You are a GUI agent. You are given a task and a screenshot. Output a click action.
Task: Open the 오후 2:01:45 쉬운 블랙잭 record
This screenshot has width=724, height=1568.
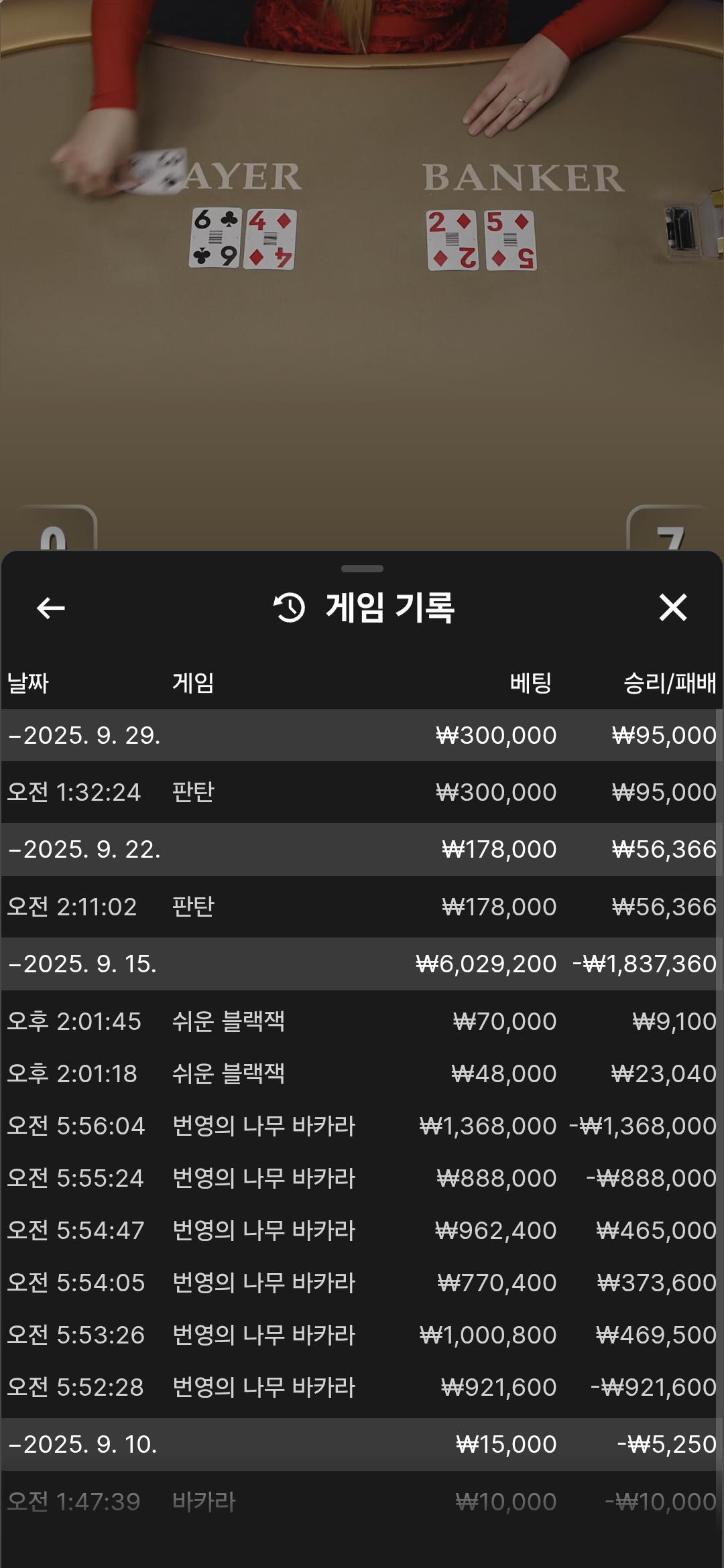click(x=362, y=1021)
